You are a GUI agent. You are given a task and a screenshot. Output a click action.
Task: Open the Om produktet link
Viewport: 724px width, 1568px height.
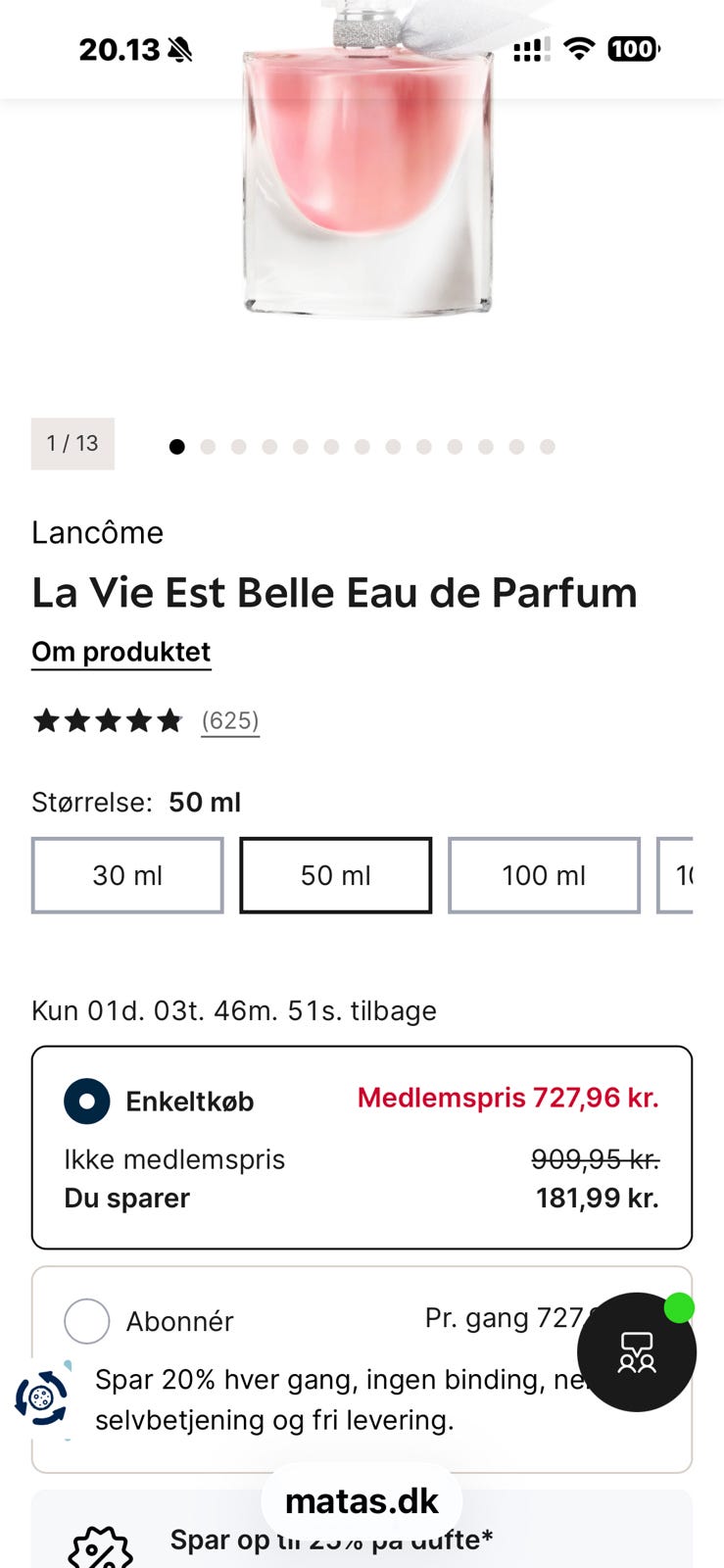[x=121, y=651]
